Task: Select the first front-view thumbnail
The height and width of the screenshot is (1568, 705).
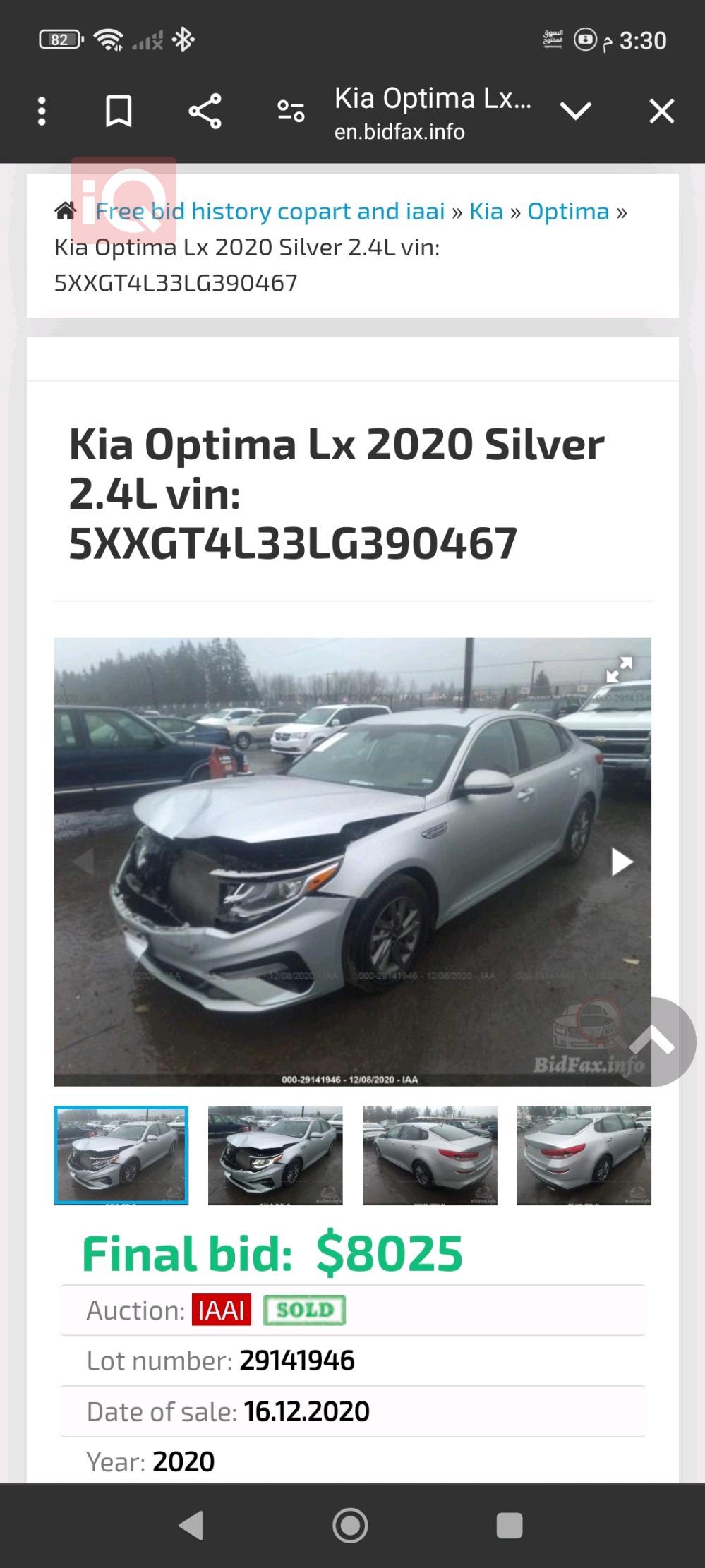Action: coord(121,1155)
